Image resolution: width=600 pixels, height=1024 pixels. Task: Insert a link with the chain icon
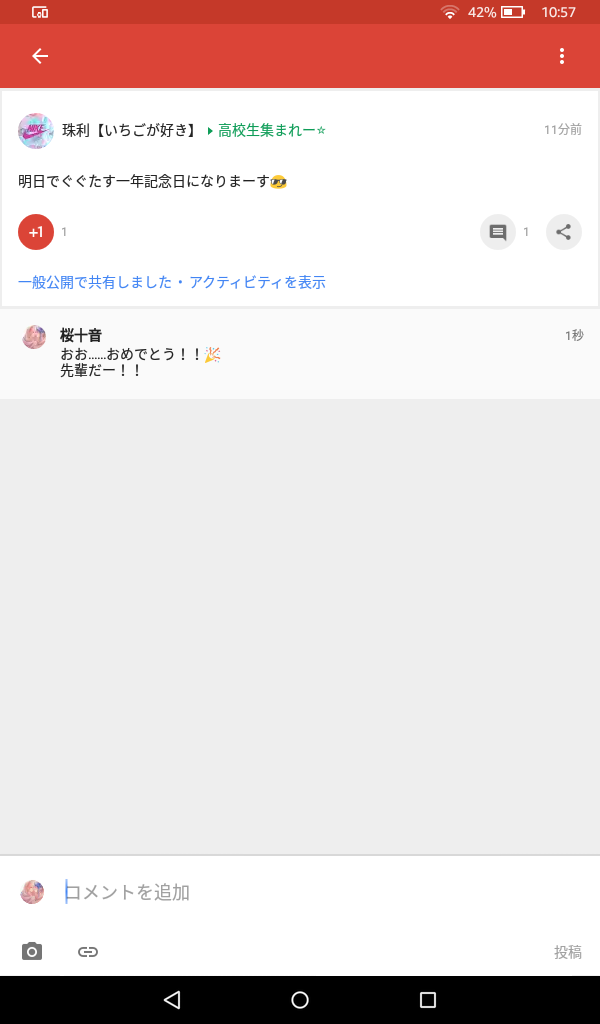(88, 952)
